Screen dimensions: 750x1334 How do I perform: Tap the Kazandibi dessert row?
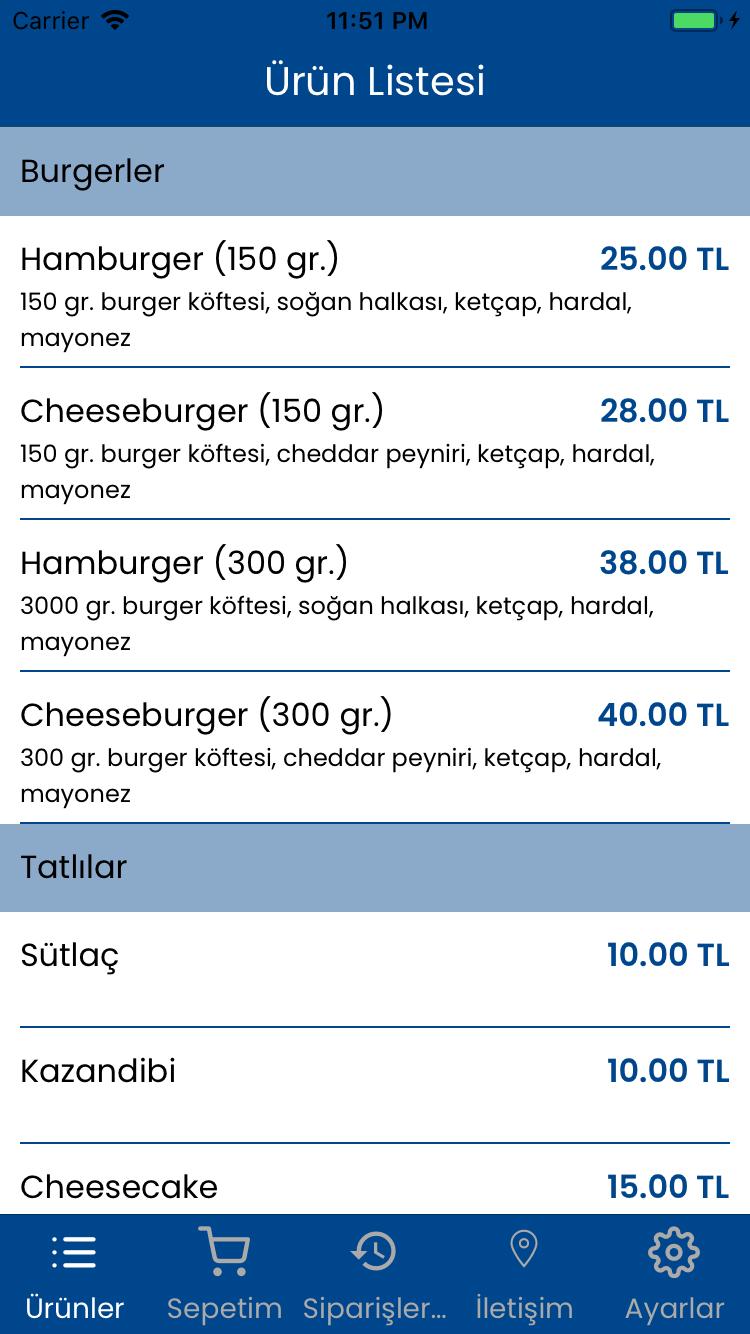[x=375, y=1086]
